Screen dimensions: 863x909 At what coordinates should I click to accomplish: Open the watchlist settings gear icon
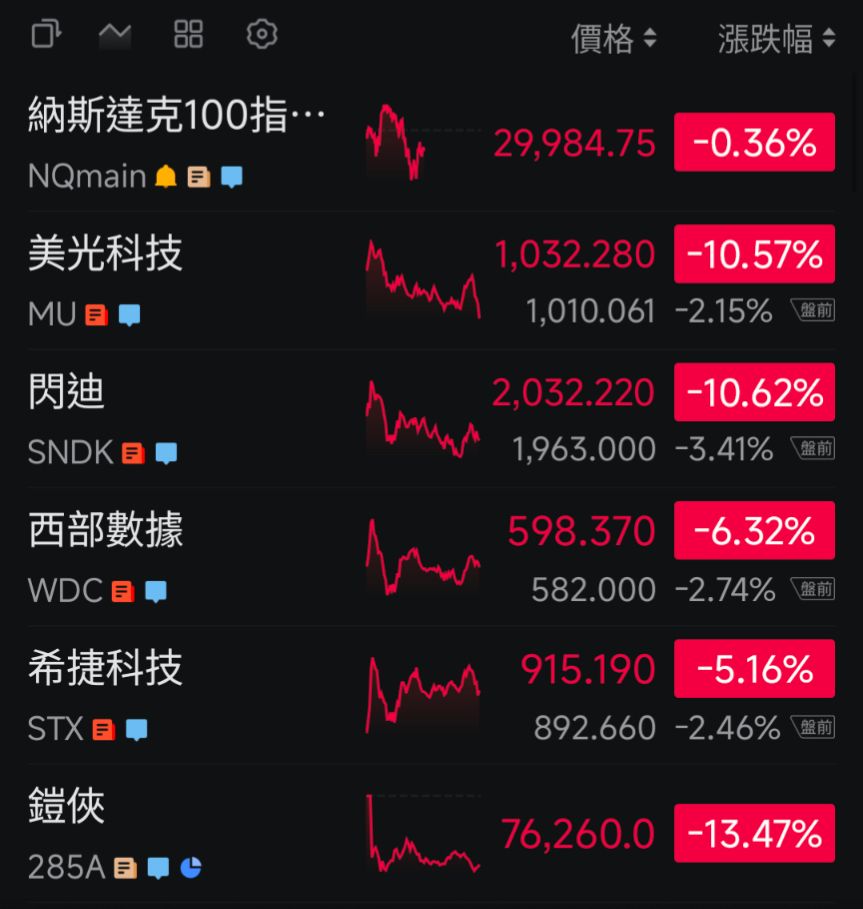click(261, 34)
